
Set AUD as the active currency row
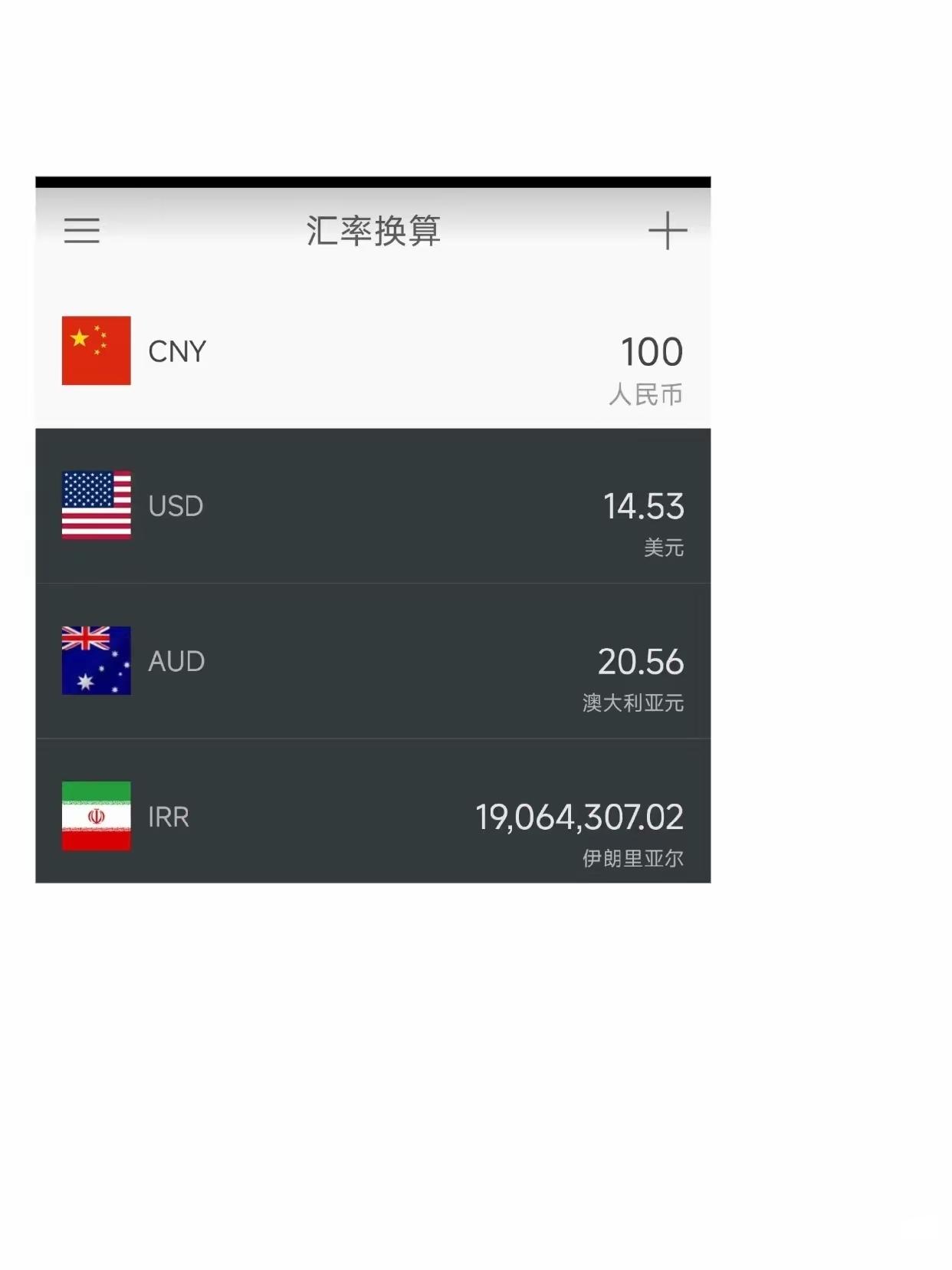pyautogui.click(x=376, y=661)
